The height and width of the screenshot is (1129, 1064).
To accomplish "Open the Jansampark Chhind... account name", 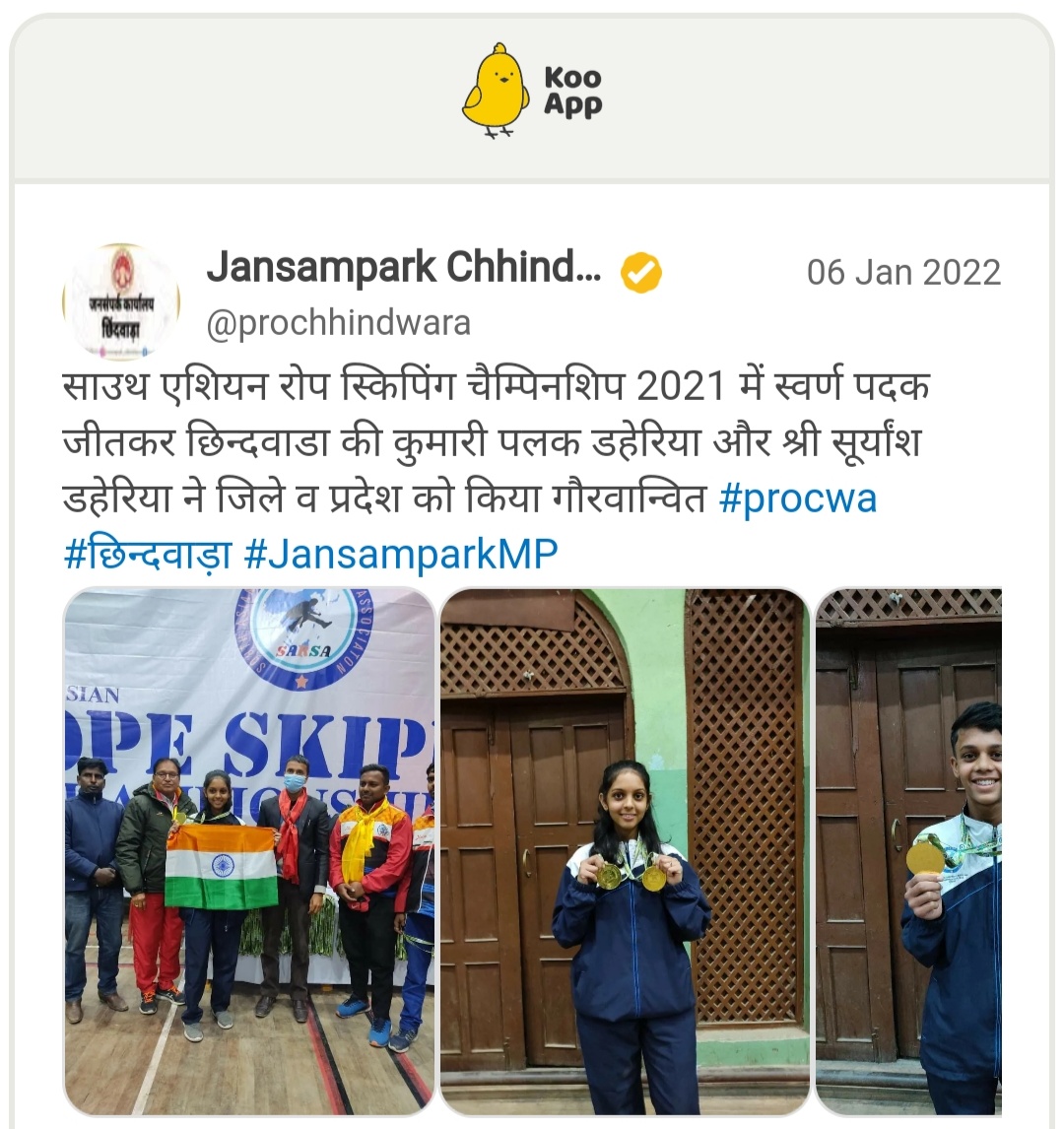I will (x=403, y=268).
